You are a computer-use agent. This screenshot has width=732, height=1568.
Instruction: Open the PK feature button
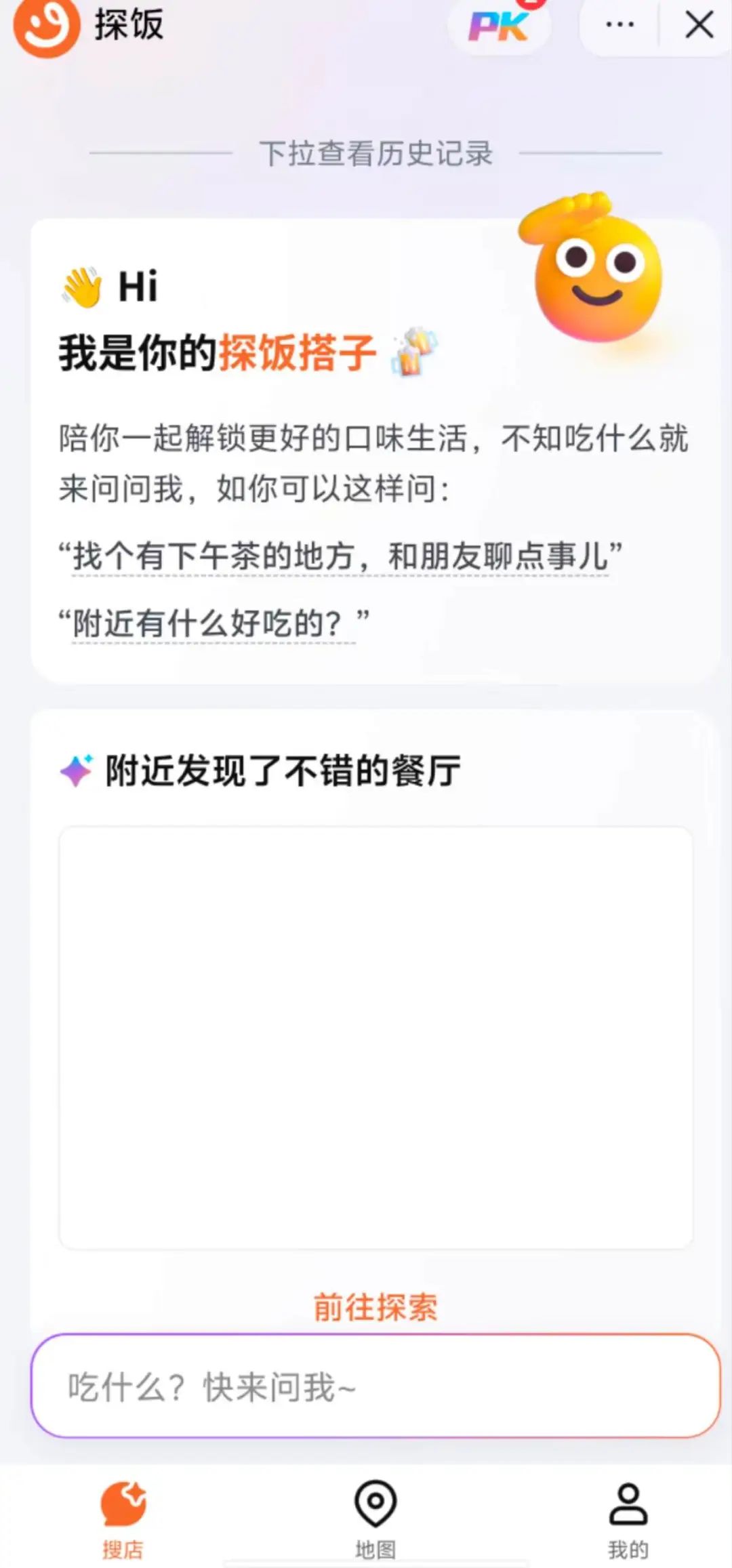[499, 27]
